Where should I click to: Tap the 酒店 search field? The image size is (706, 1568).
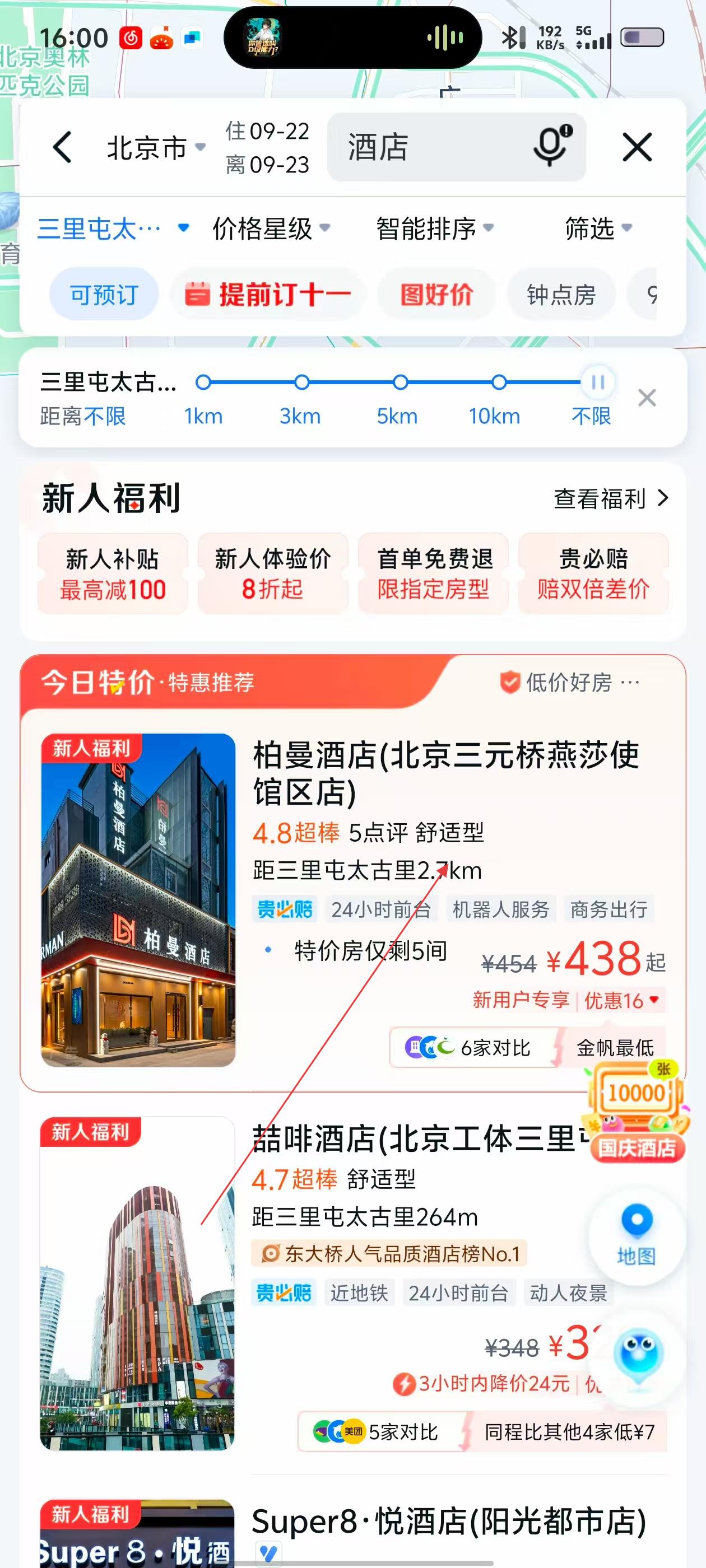point(426,147)
